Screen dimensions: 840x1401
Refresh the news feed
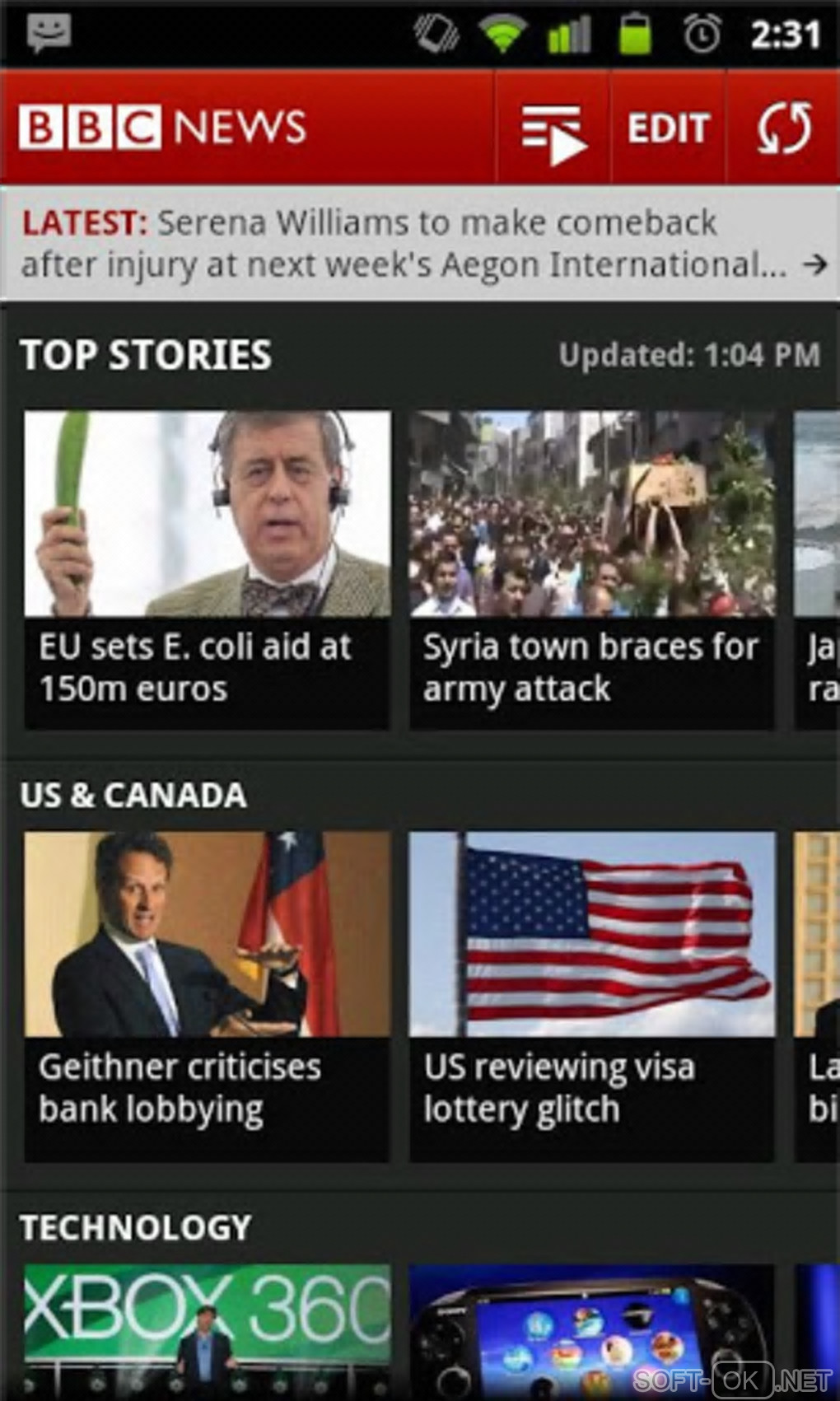(x=783, y=129)
